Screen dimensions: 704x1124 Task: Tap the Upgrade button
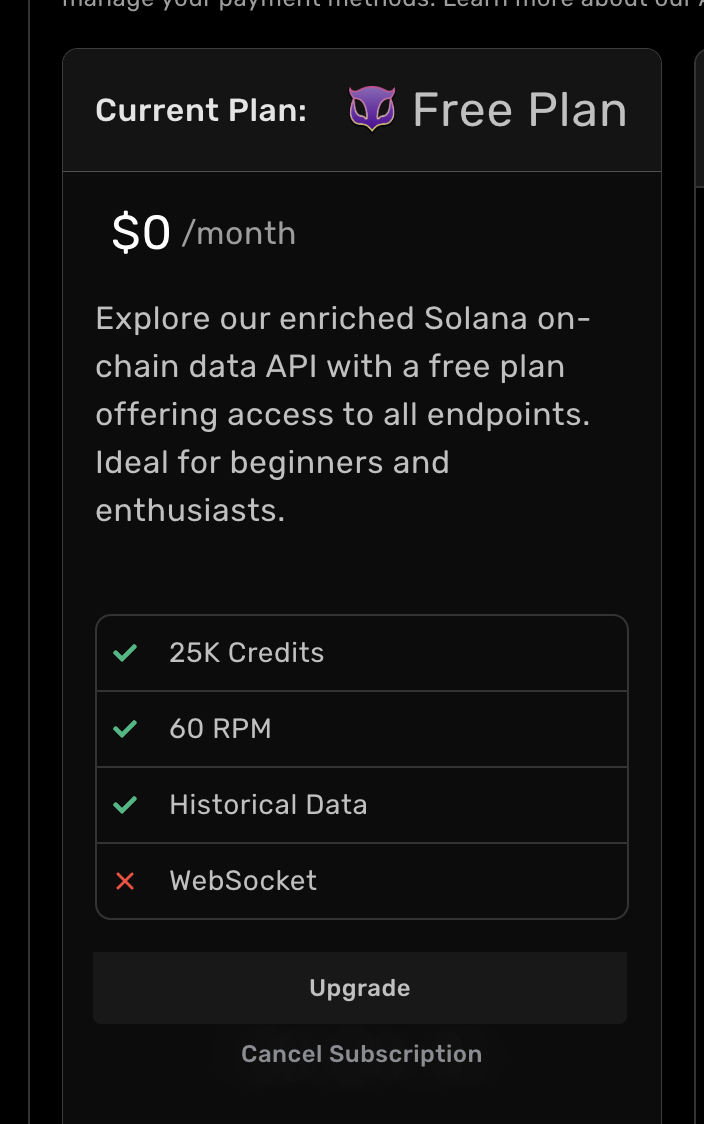pyautogui.click(x=360, y=988)
